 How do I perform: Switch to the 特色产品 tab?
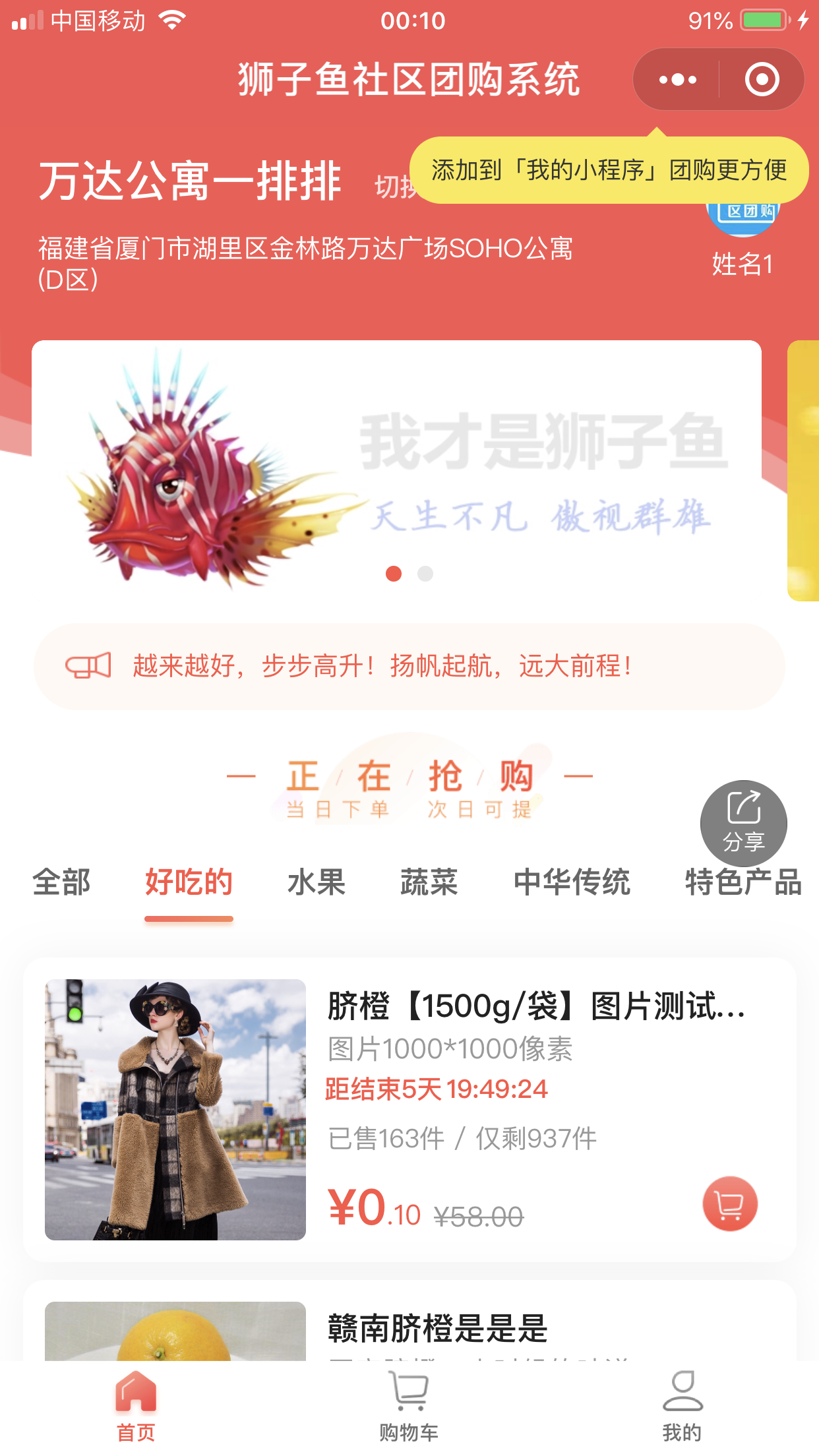(743, 882)
